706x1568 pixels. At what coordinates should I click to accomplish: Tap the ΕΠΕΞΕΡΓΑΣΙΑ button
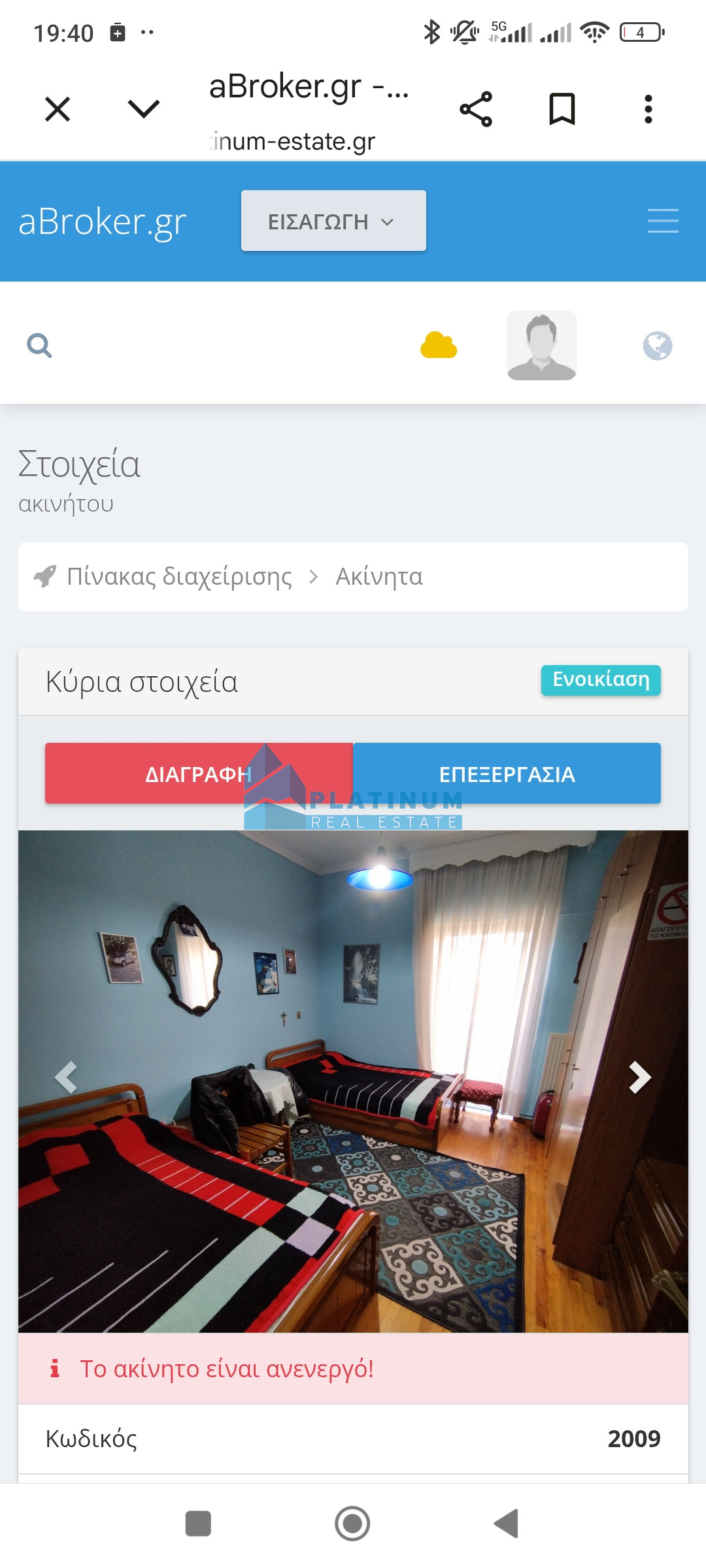507,774
